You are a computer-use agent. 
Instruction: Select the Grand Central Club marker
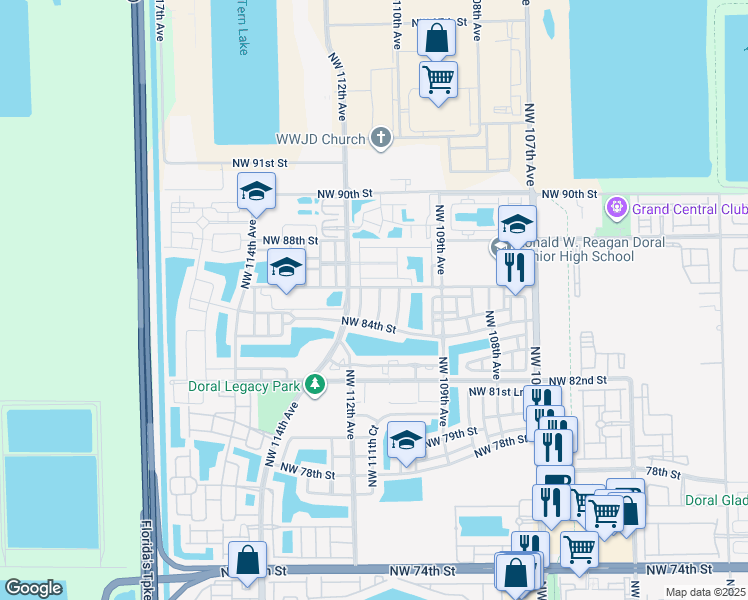click(615, 208)
